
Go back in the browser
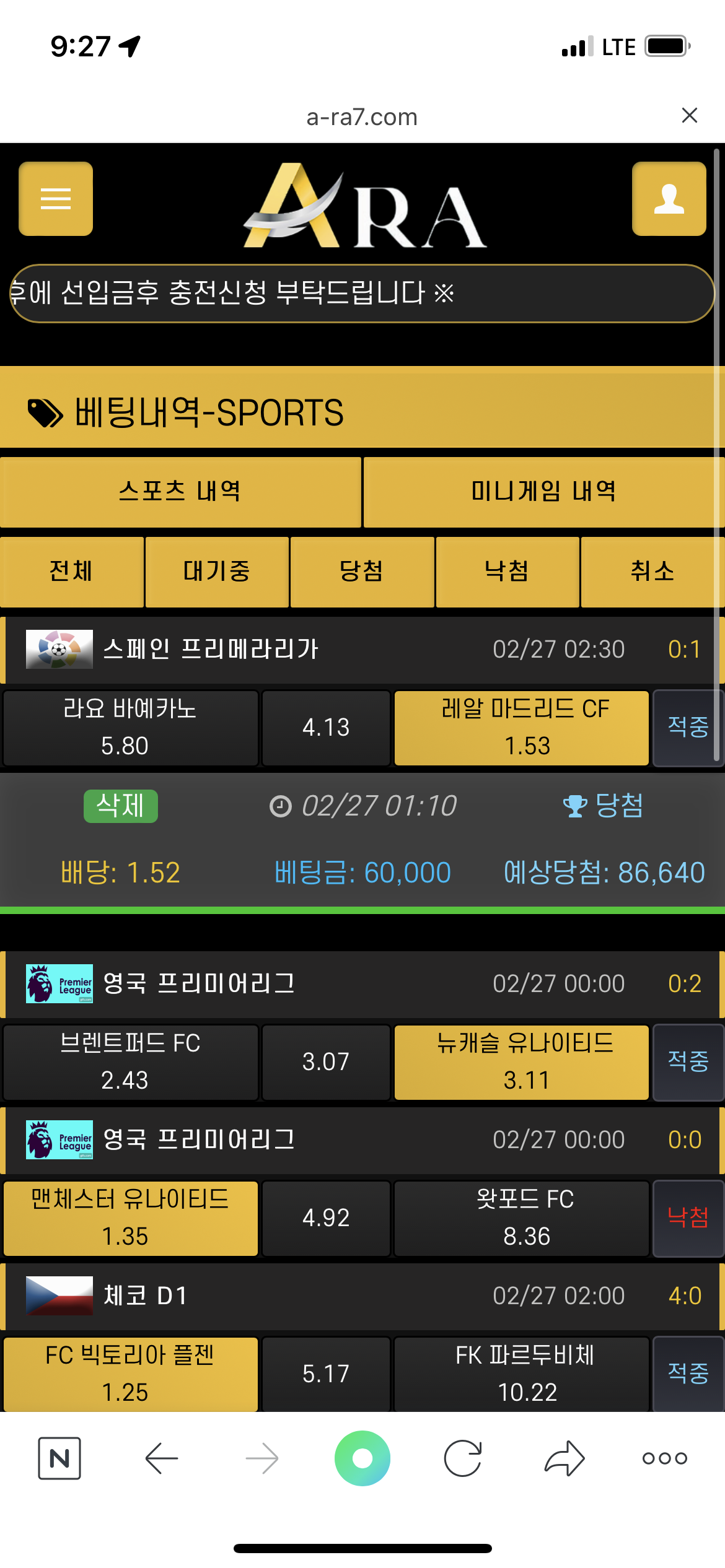pos(162,1458)
